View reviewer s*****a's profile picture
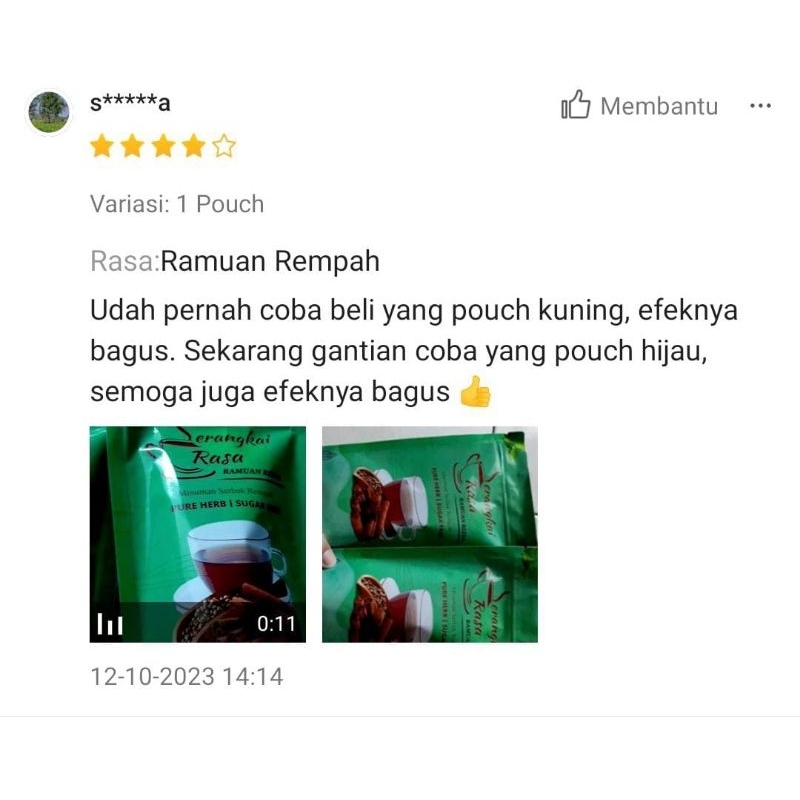This screenshot has width=800, height=800. [49, 112]
